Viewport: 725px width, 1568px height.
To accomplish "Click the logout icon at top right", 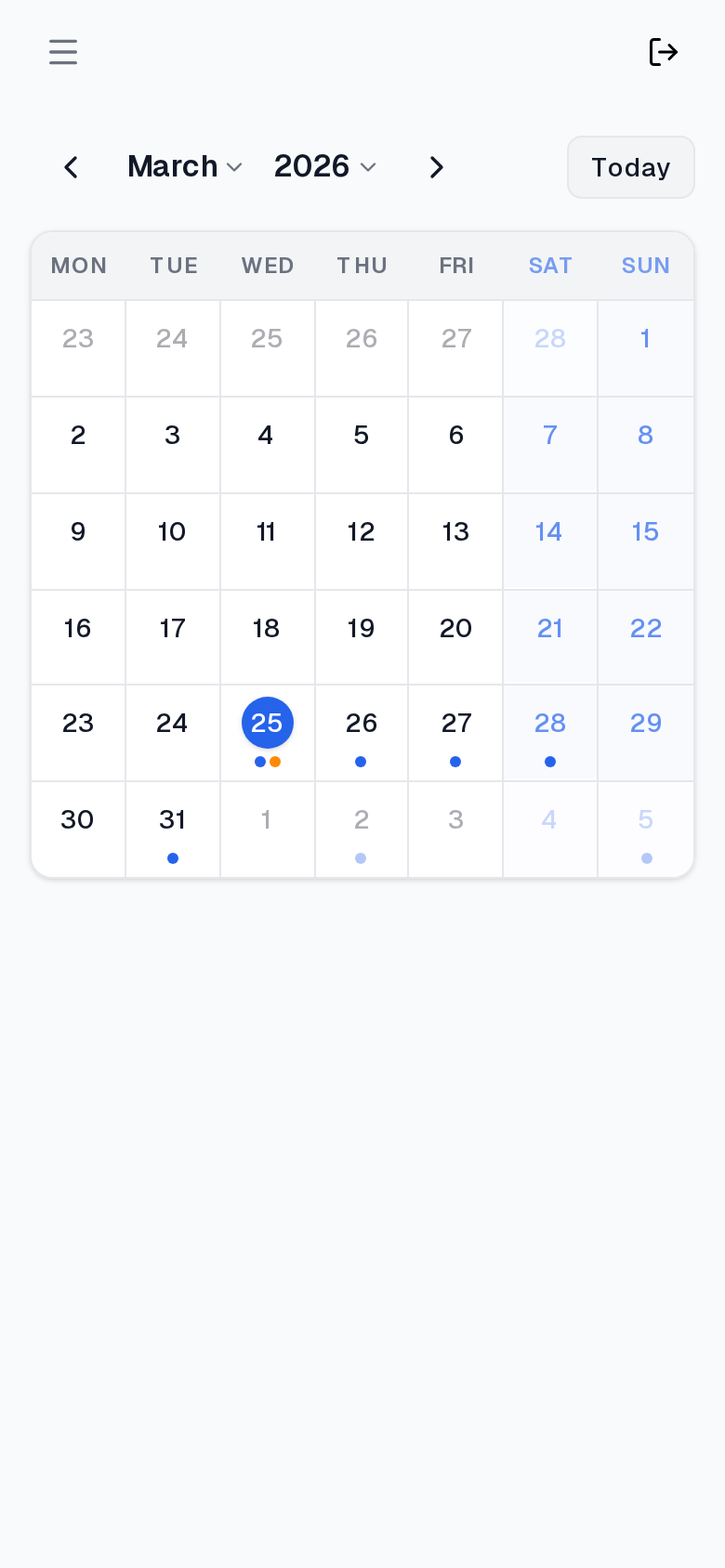I will pos(663,52).
